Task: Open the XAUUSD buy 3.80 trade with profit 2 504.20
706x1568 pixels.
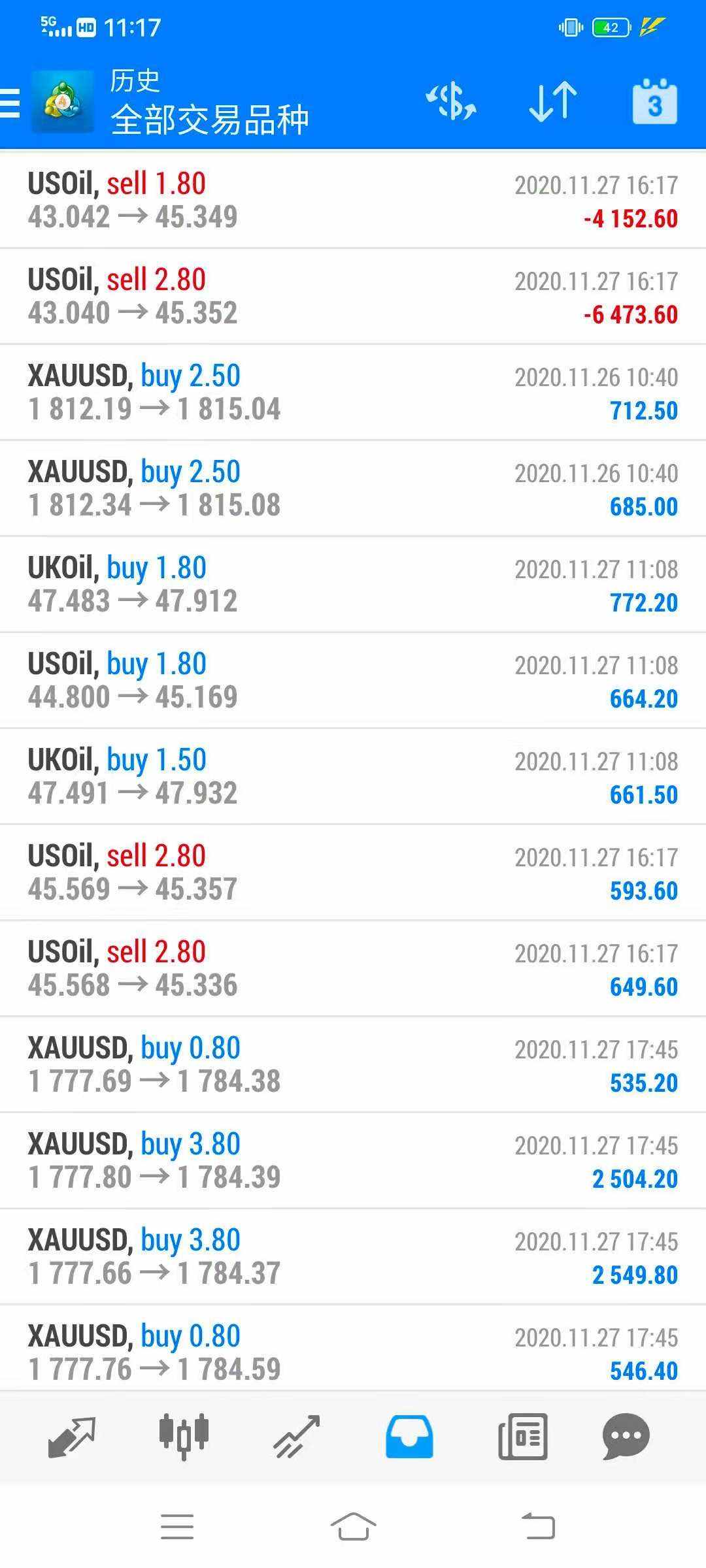Action: coord(353,1160)
